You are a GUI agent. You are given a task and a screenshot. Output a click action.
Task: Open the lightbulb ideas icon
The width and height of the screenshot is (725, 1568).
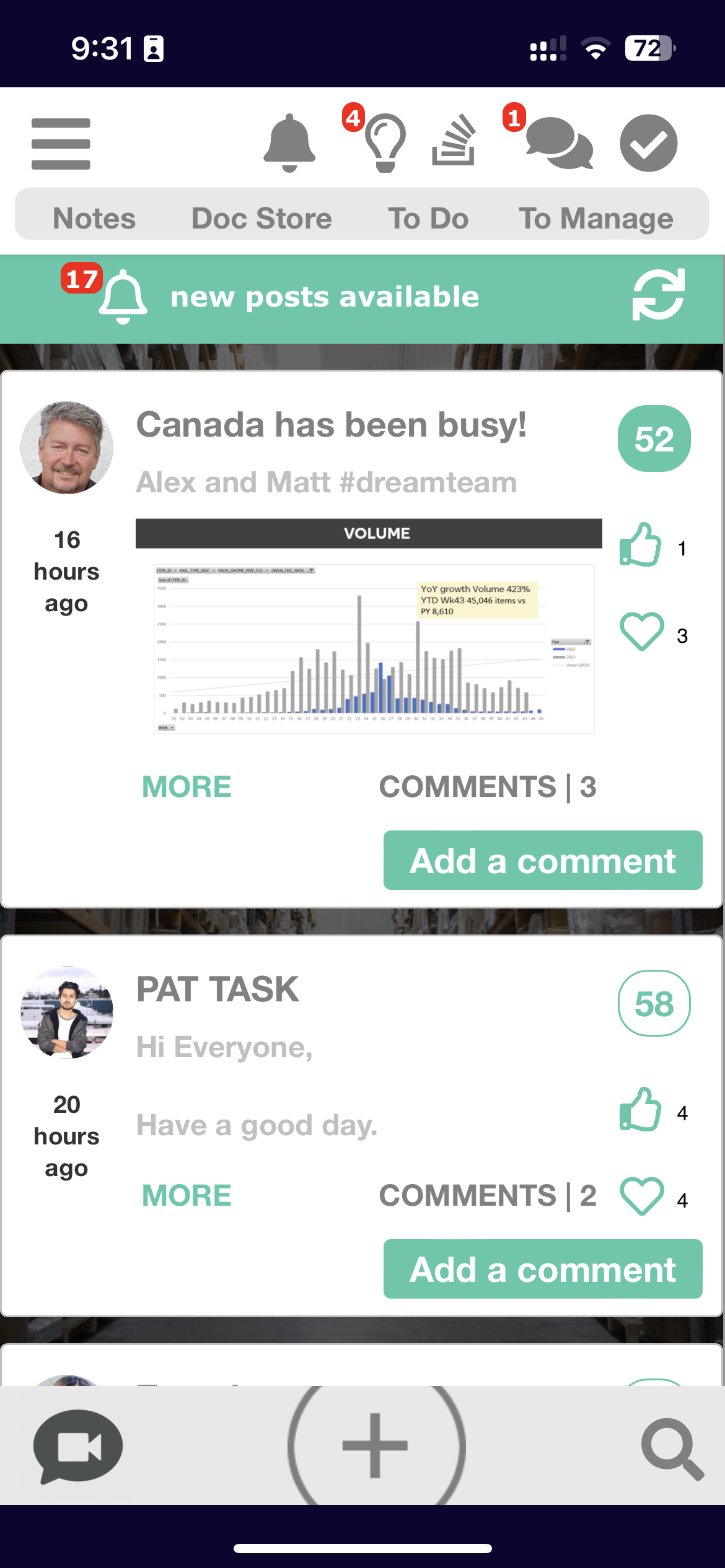pyautogui.click(x=385, y=143)
